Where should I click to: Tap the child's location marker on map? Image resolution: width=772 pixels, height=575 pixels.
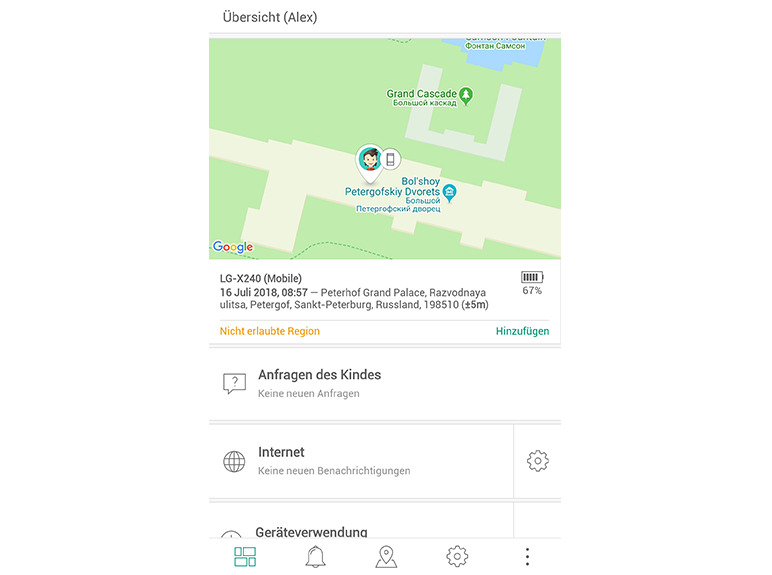[x=371, y=160]
